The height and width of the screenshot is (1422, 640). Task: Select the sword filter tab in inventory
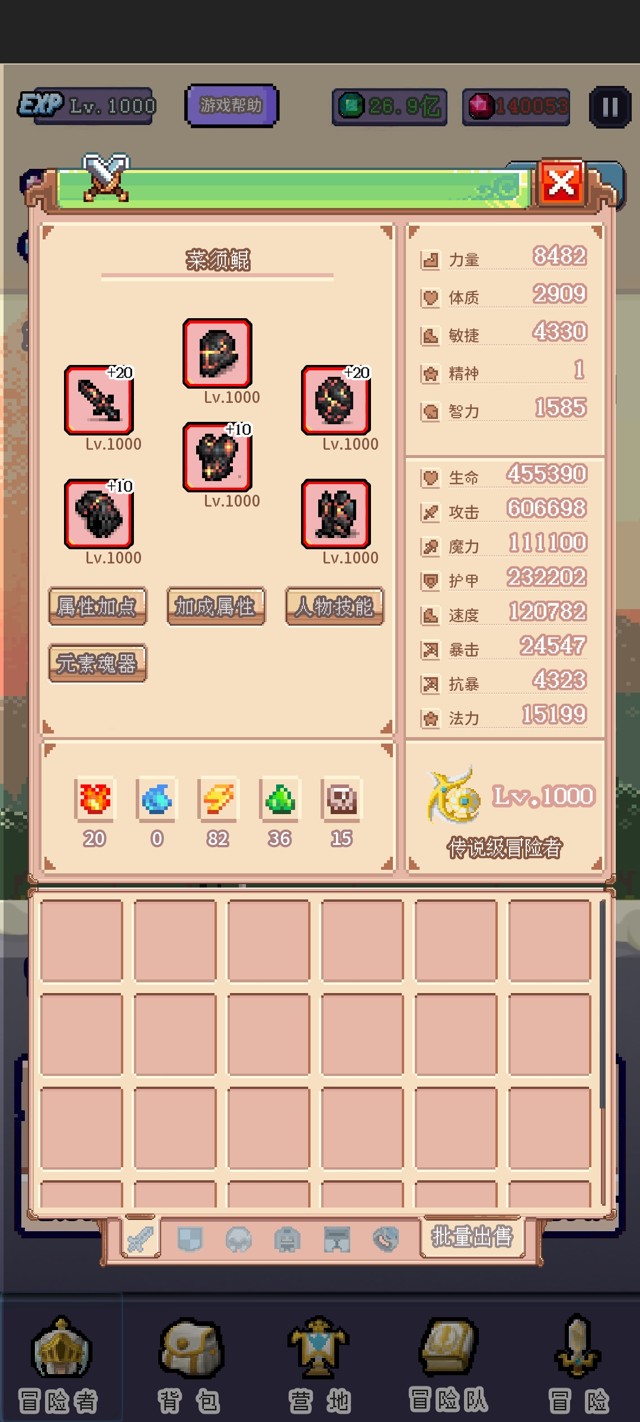coord(140,1240)
